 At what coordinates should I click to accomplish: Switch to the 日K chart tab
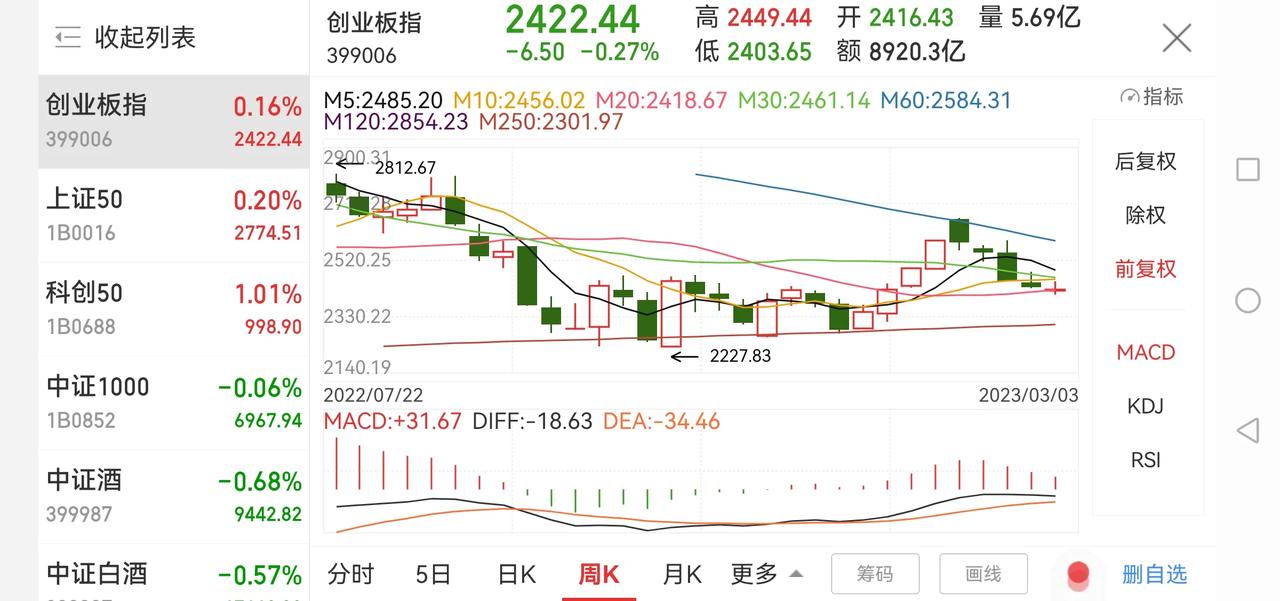click(x=517, y=574)
